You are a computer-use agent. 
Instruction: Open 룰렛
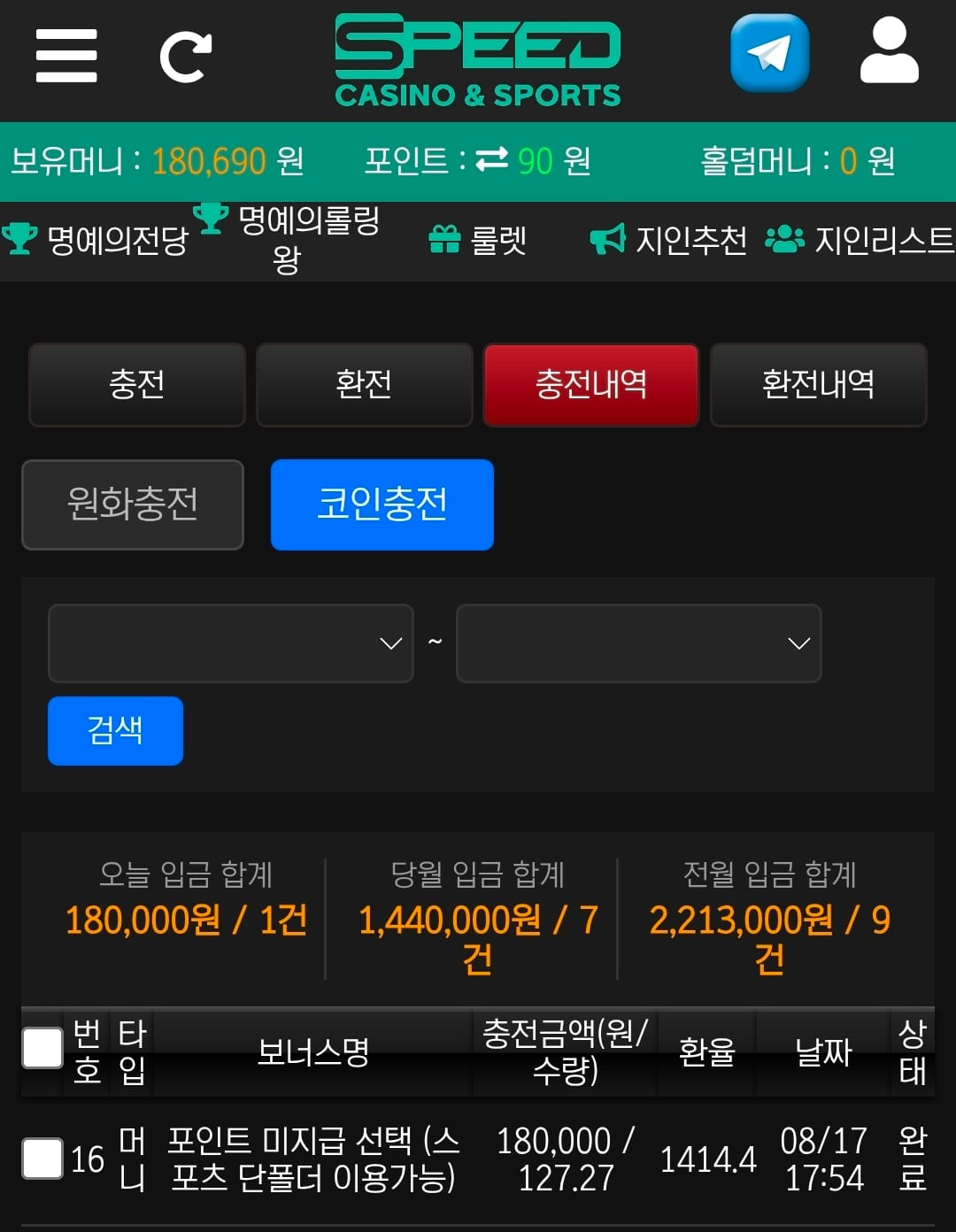pyautogui.click(x=478, y=239)
